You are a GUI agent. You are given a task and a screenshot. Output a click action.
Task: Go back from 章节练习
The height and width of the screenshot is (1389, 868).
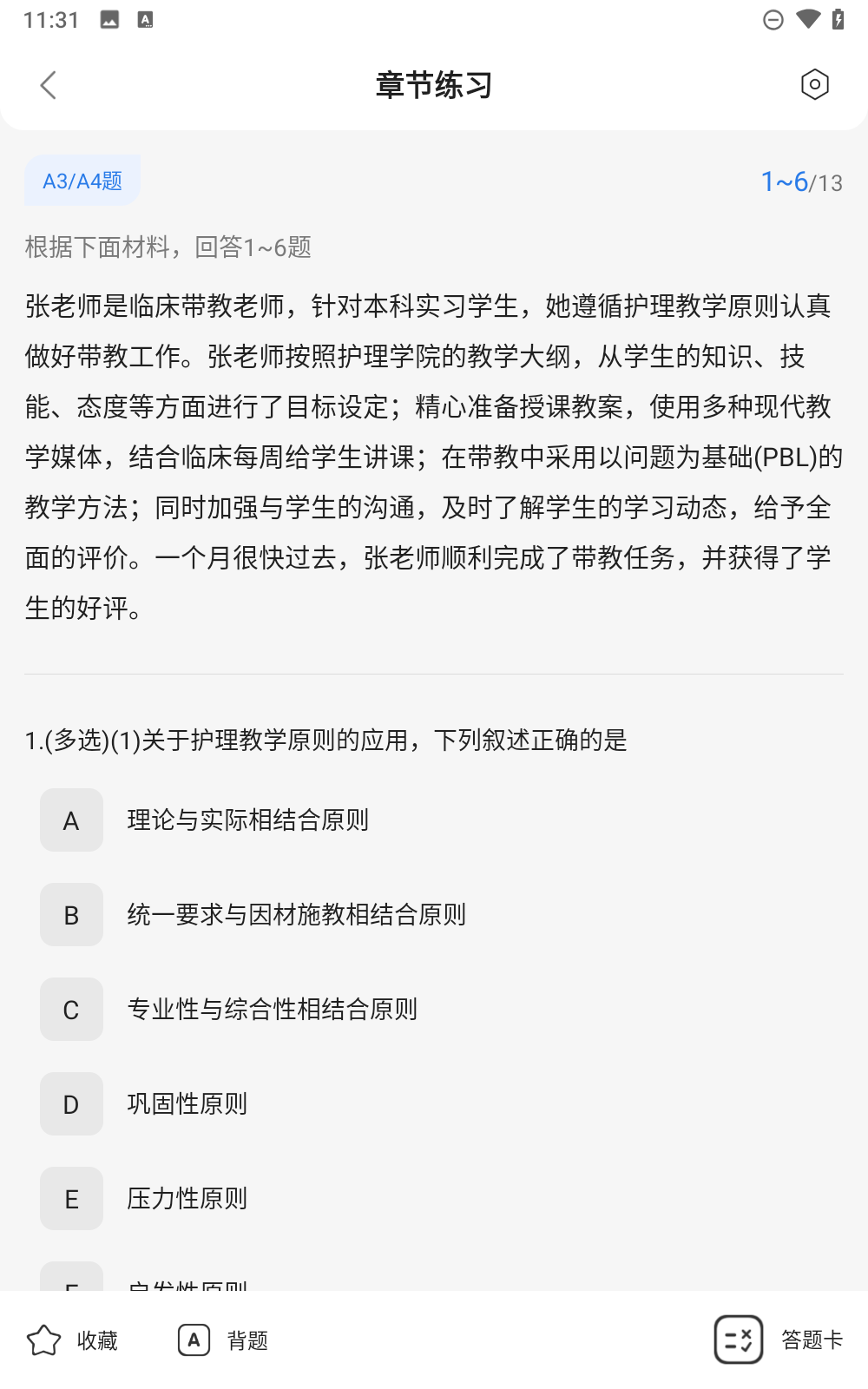(x=49, y=85)
